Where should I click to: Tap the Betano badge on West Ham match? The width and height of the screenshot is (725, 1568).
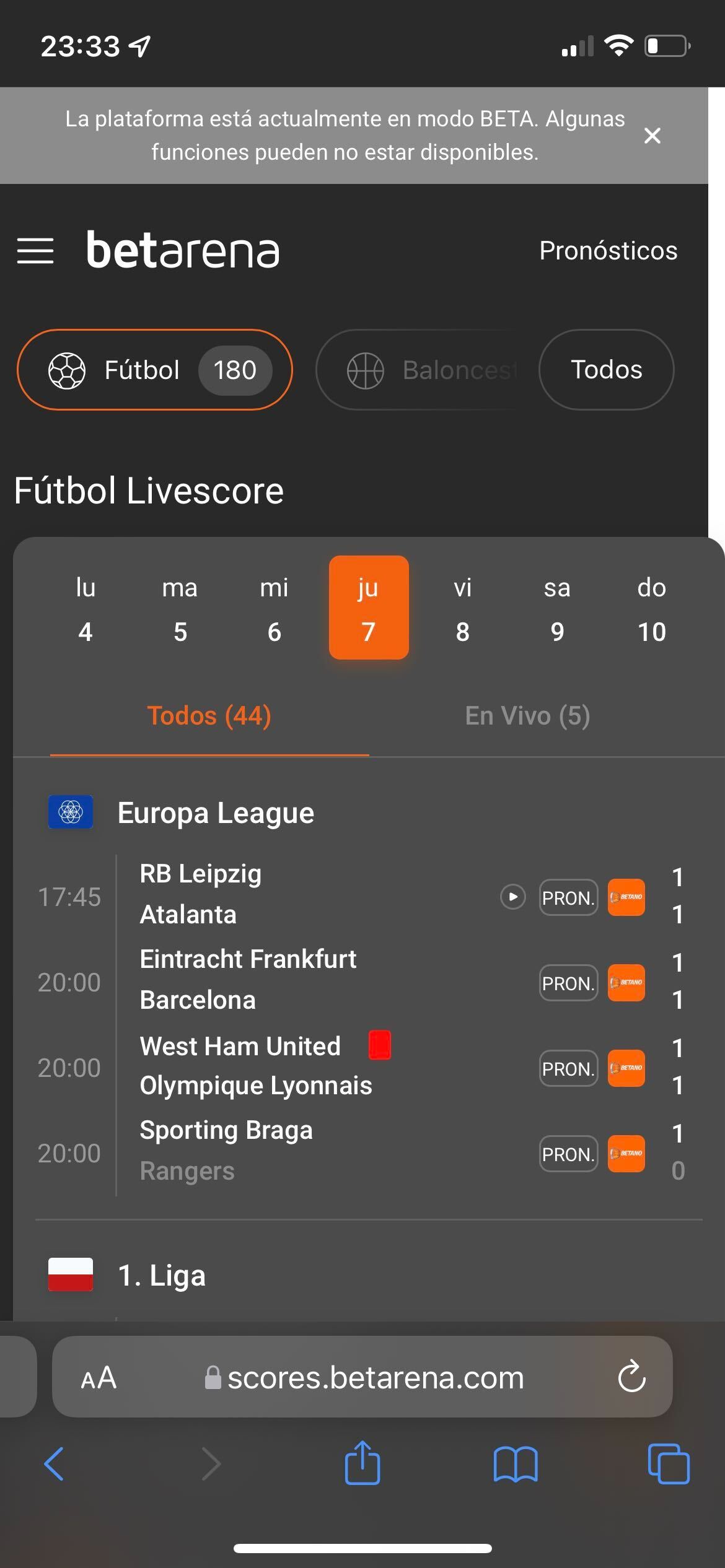(626, 1068)
